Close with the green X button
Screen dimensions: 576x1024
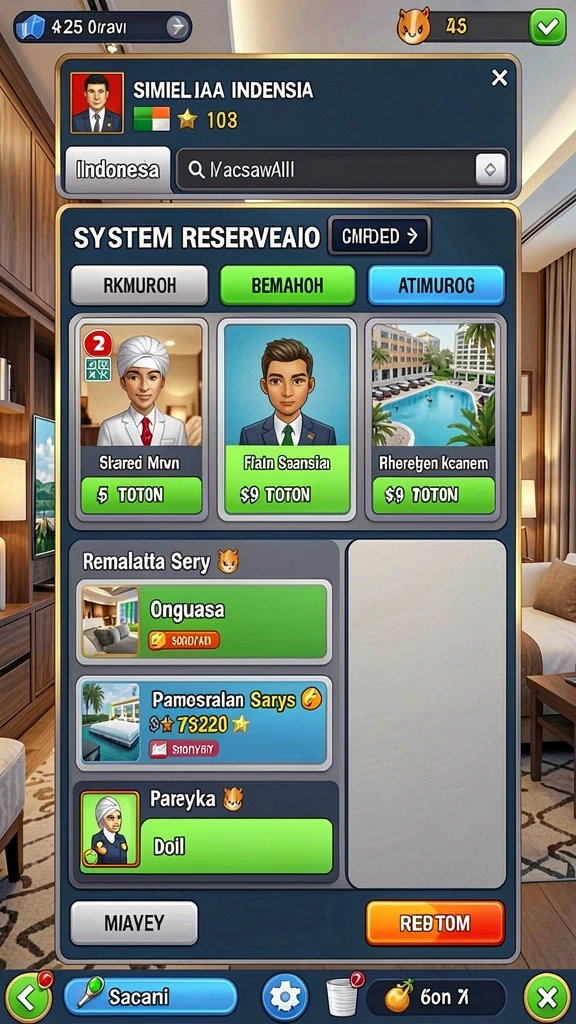point(547,997)
